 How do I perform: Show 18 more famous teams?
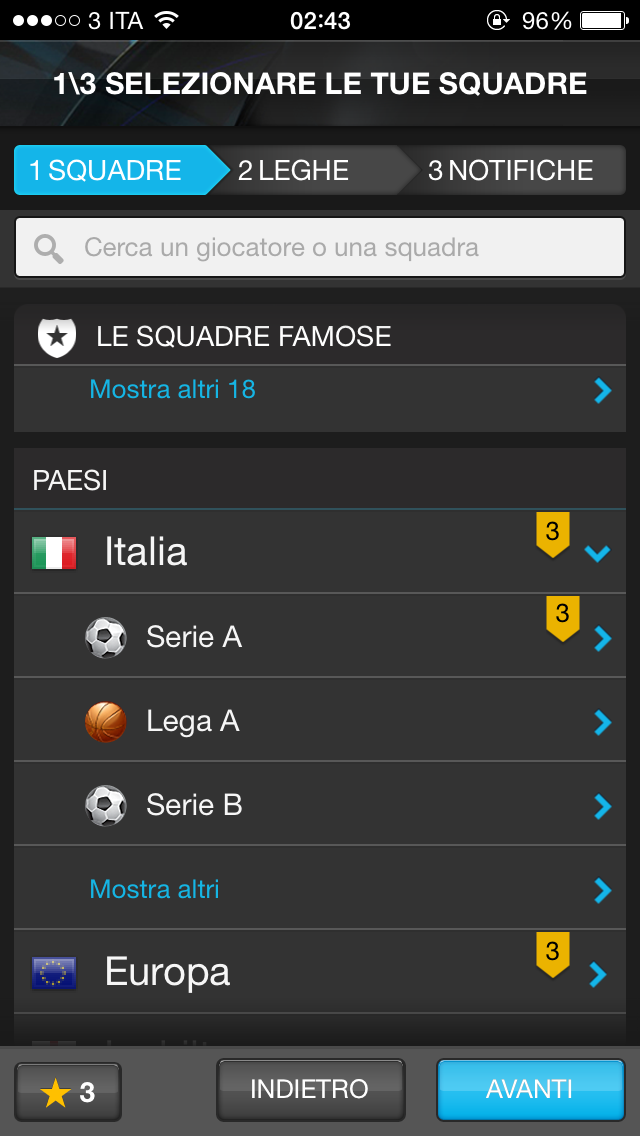tap(320, 389)
